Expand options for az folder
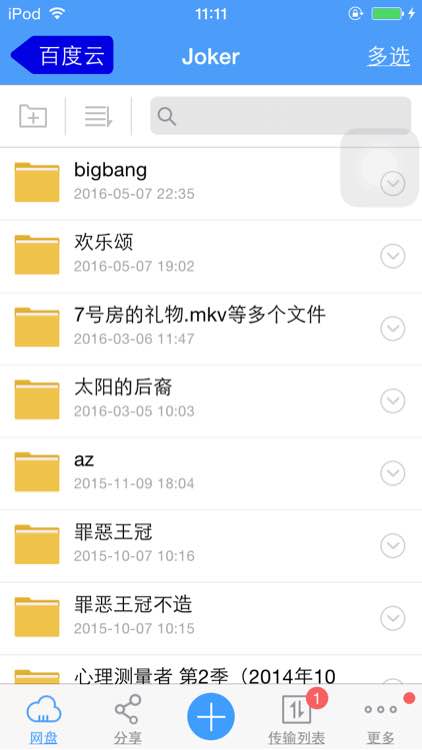 (393, 473)
